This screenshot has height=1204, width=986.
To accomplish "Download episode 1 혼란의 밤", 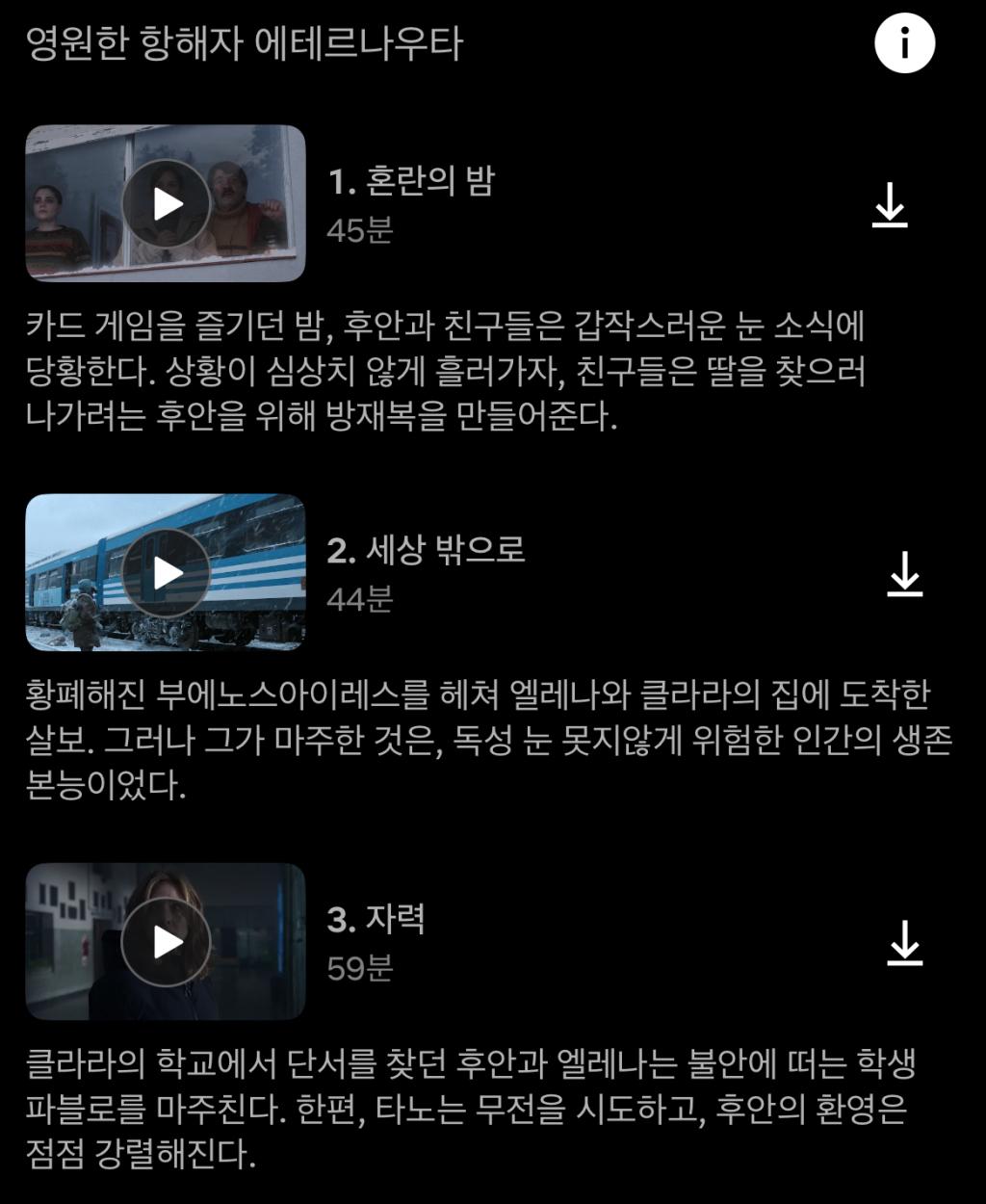I will [890, 205].
